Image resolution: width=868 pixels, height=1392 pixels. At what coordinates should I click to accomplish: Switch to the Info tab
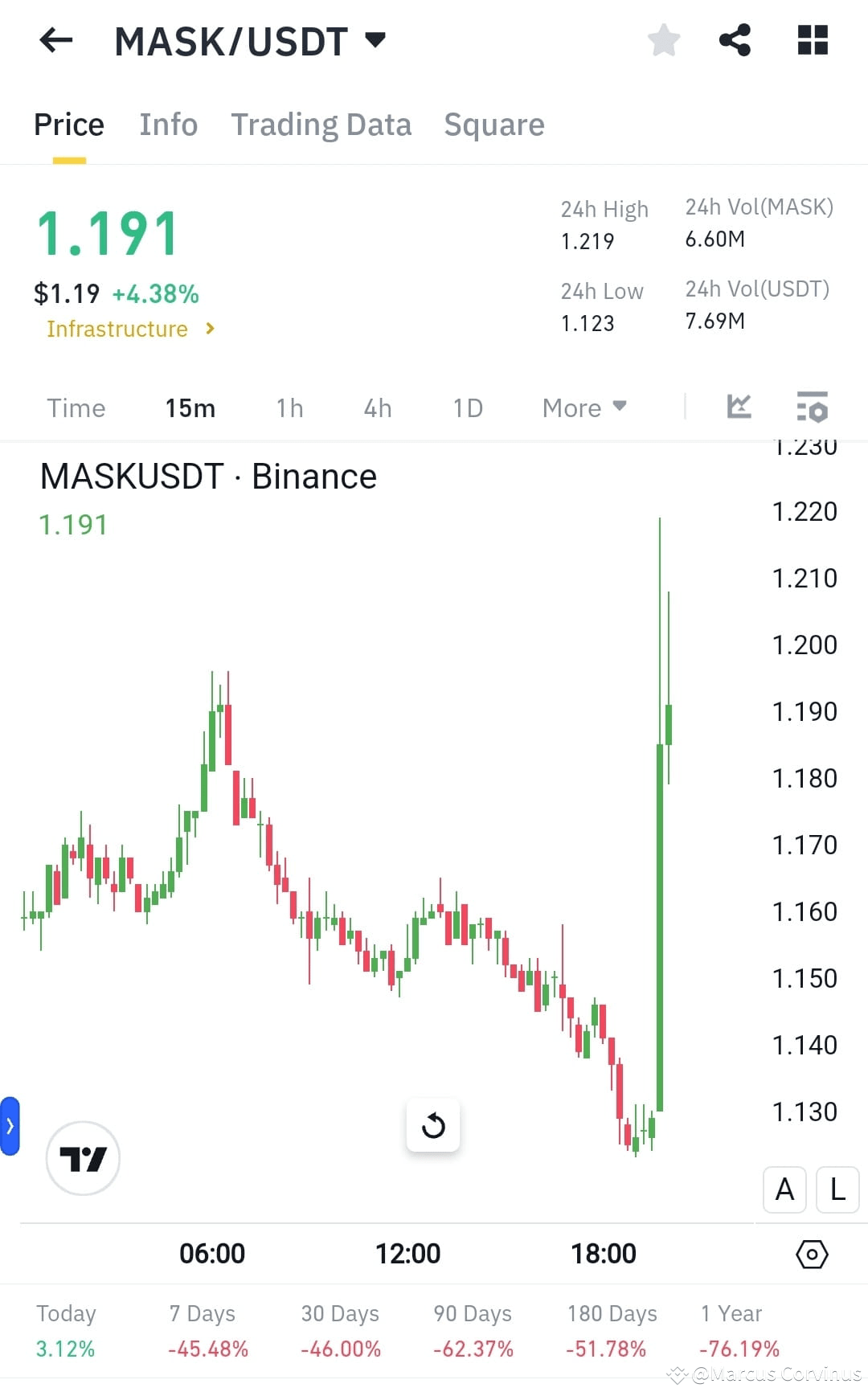click(168, 125)
